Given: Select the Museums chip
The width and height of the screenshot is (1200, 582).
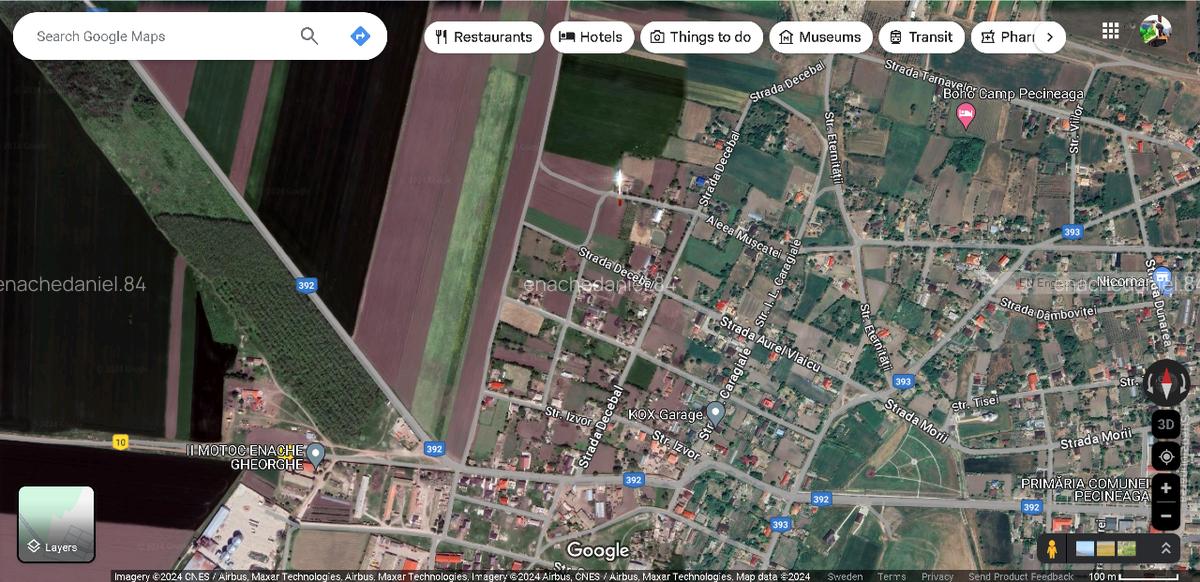Looking at the screenshot, I should pos(820,37).
